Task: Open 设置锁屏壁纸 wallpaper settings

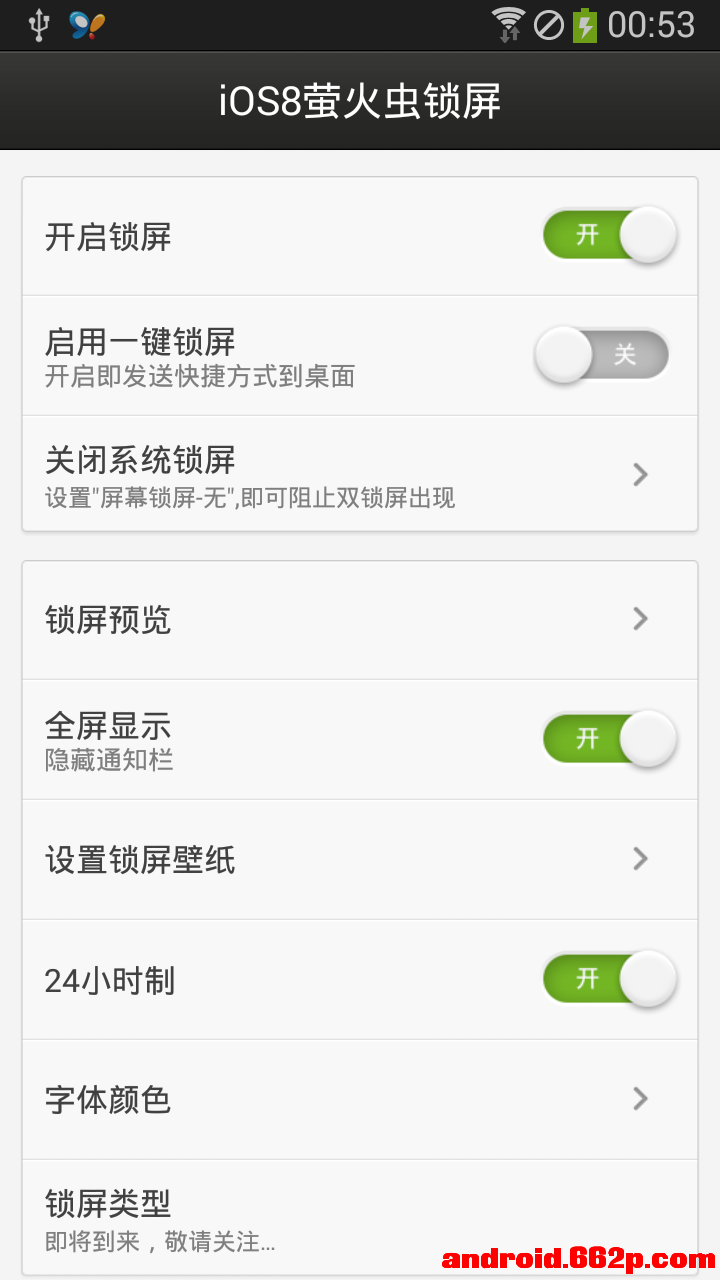Action: [x=360, y=860]
